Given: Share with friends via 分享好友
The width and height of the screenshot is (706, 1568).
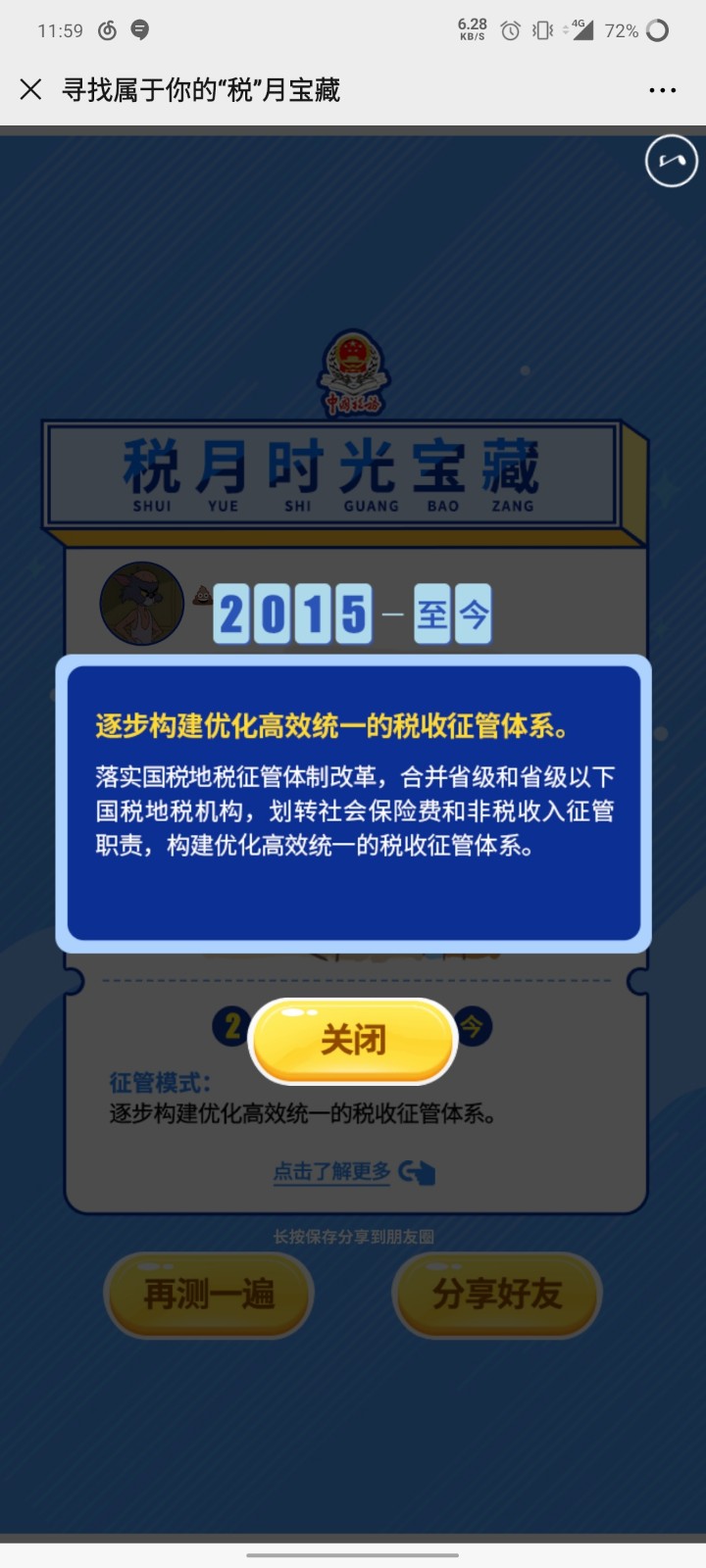Looking at the screenshot, I should coord(497,1295).
